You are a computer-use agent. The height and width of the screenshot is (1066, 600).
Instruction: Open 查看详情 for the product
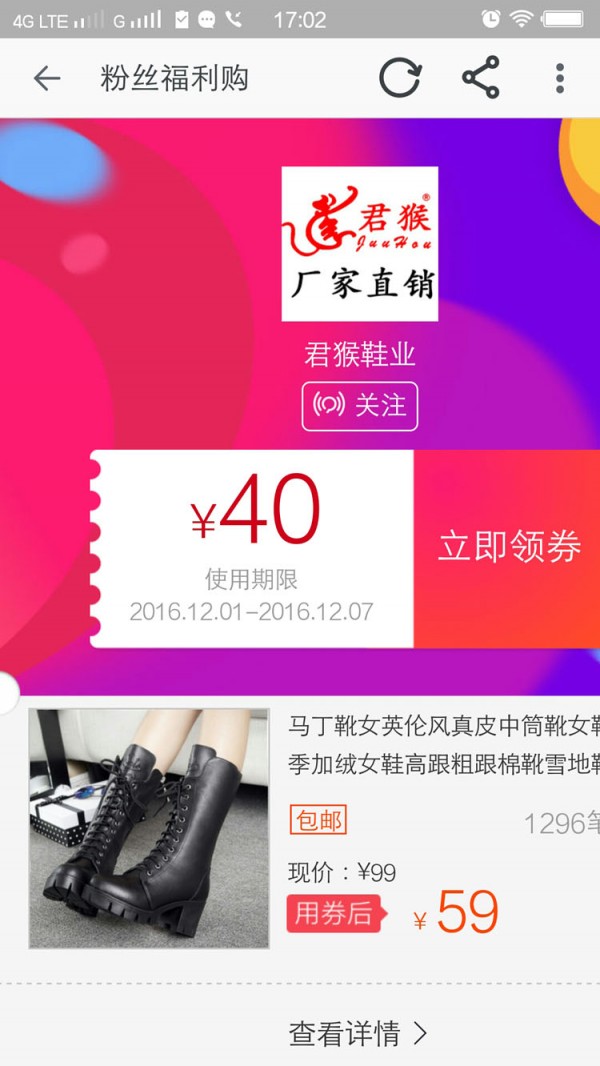pos(358,1033)
